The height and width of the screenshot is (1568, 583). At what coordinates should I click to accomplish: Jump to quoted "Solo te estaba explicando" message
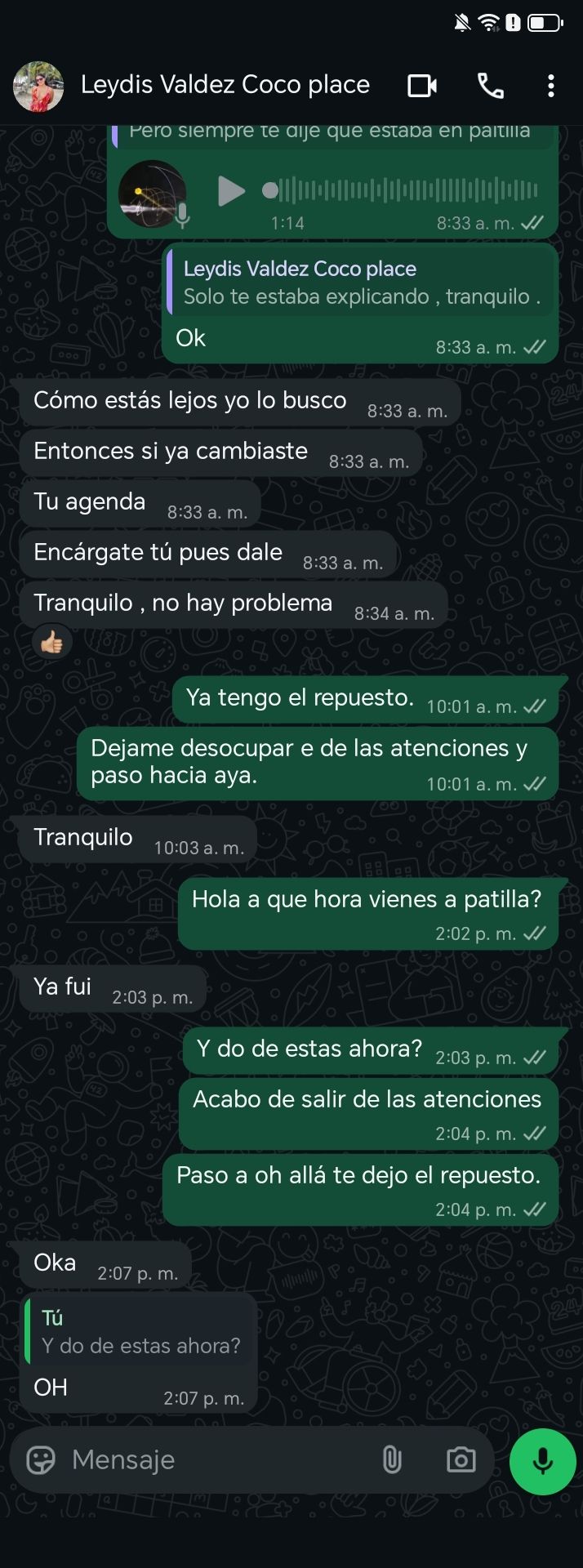pyautogui.click(x=361, y=283)
